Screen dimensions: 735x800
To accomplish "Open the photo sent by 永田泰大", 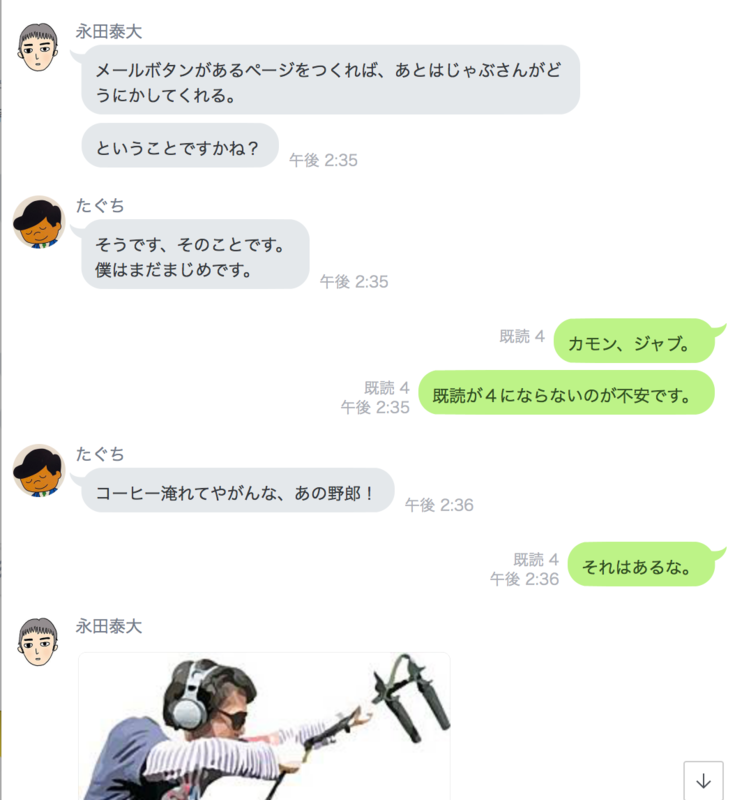I will click(x=264, y=726).
